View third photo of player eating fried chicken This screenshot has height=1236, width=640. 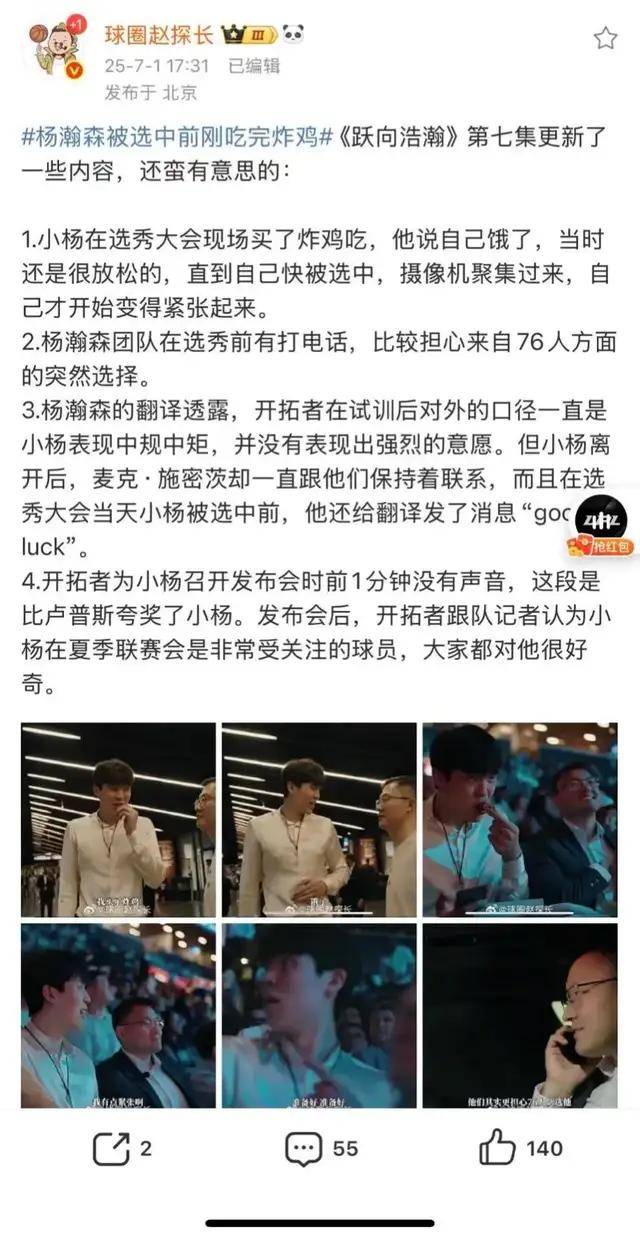point(519,819)
